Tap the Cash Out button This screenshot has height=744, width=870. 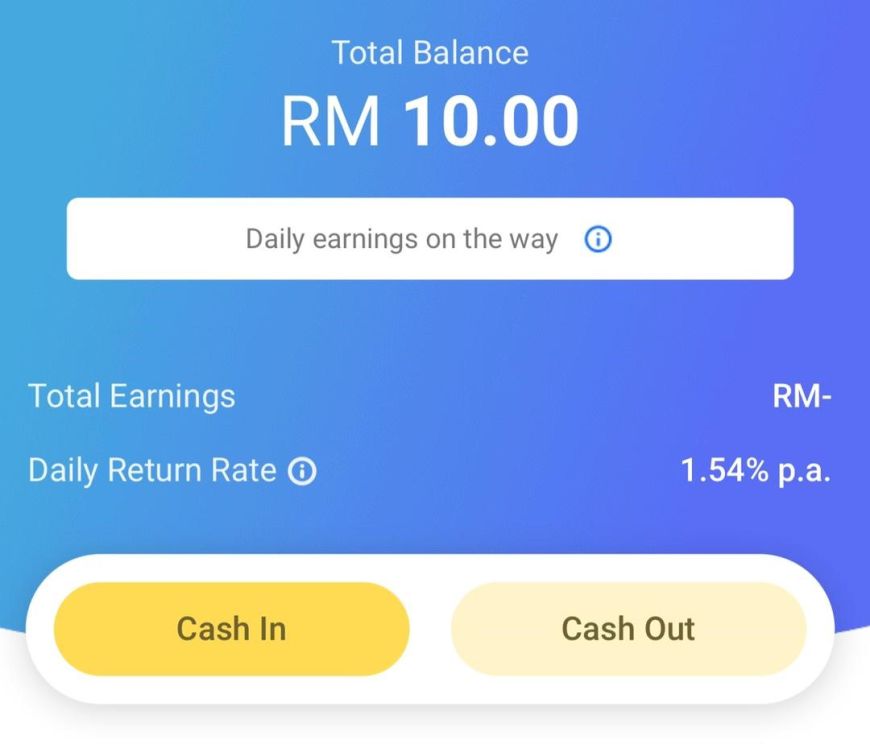click(628, 629)
